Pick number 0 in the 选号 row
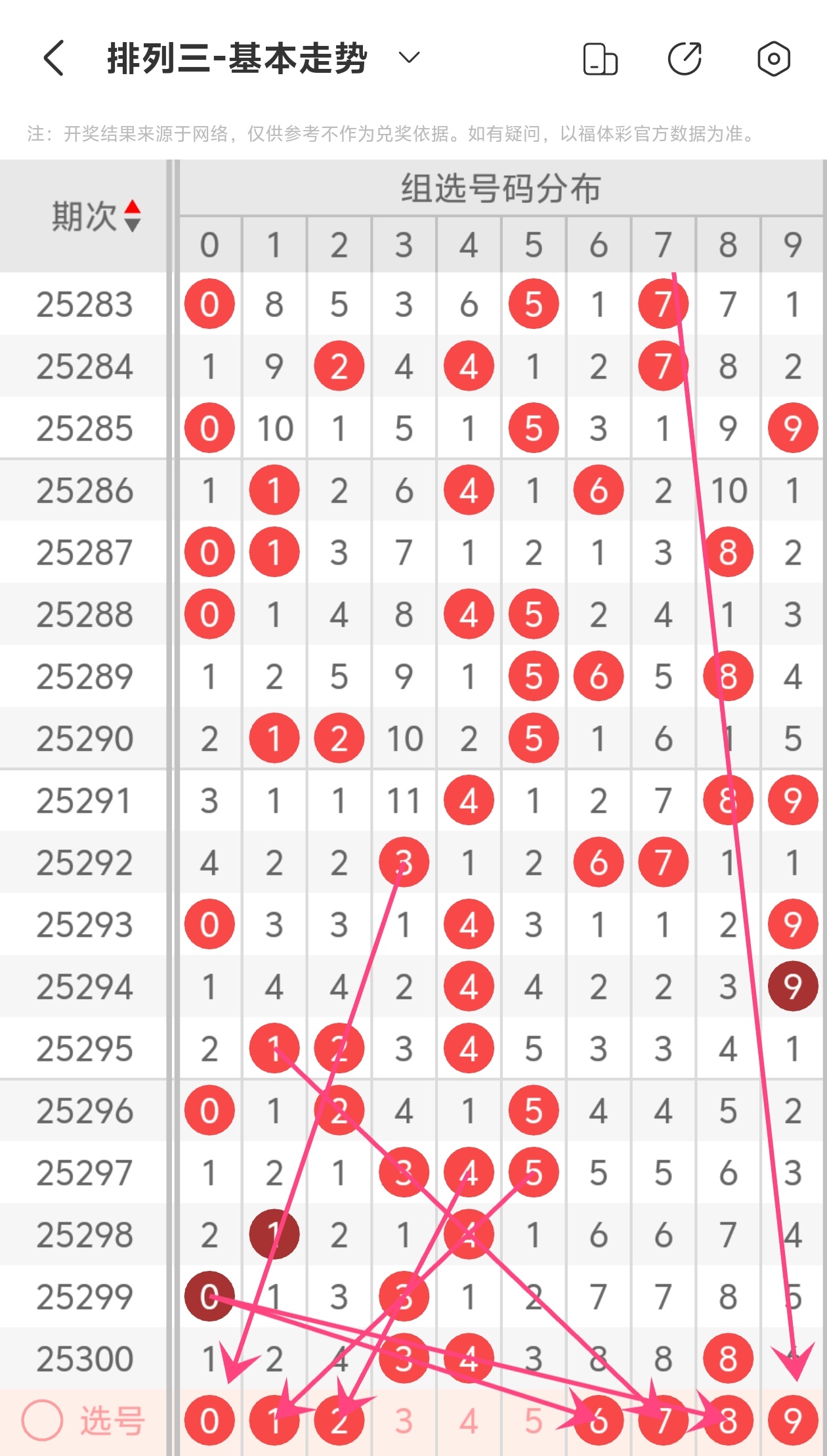 [x=209, y=1421]
